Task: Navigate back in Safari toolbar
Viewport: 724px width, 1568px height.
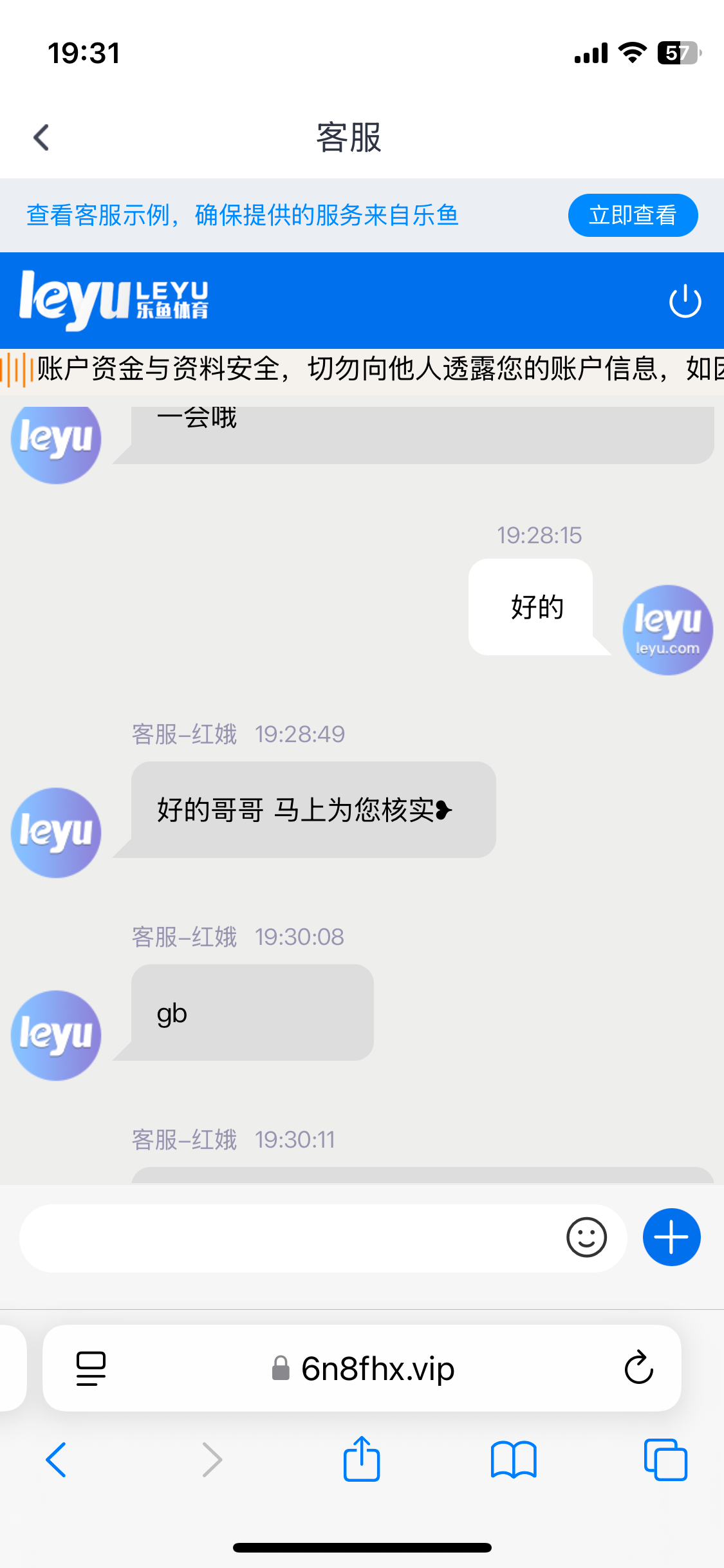Action: point(56,1459)
